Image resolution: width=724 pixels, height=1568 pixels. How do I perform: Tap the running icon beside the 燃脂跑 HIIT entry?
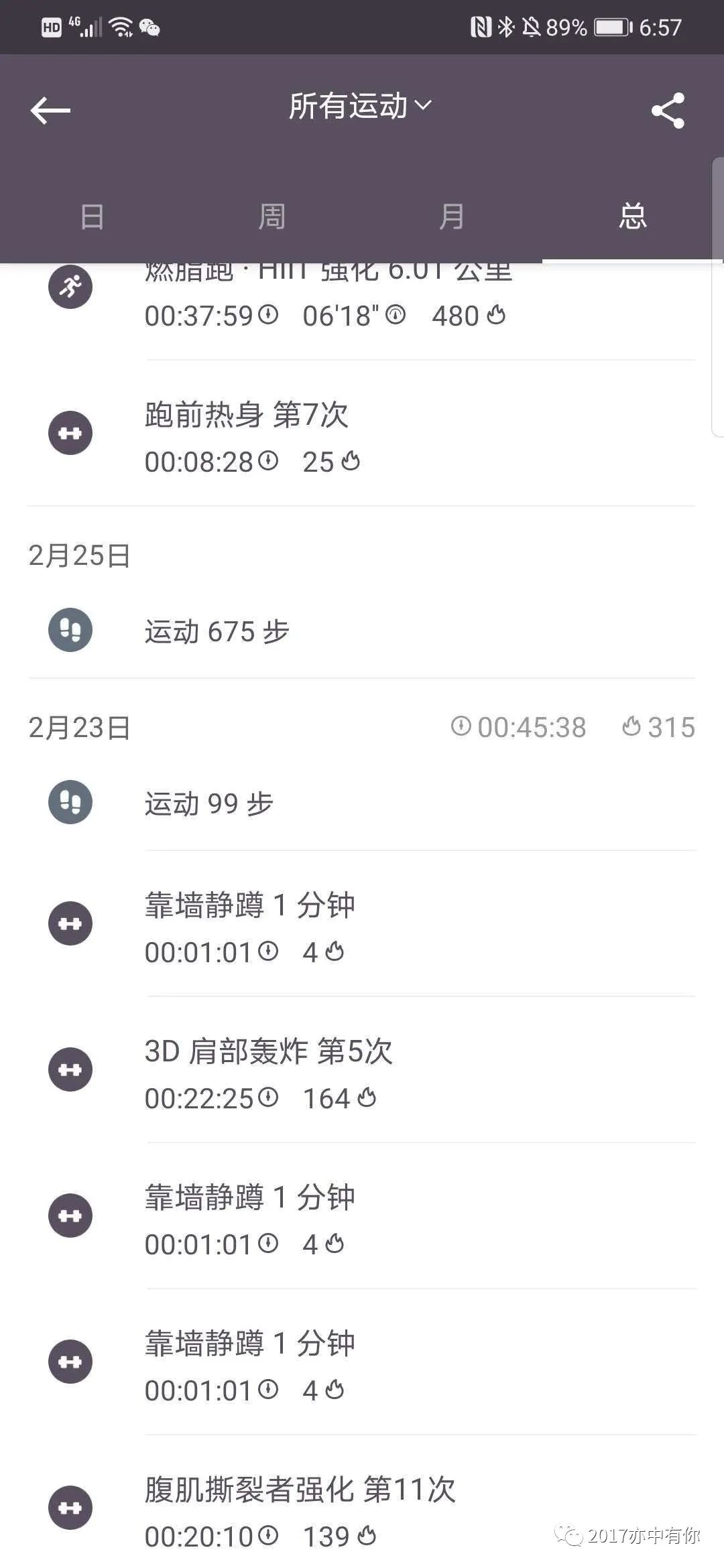(70, 287)
